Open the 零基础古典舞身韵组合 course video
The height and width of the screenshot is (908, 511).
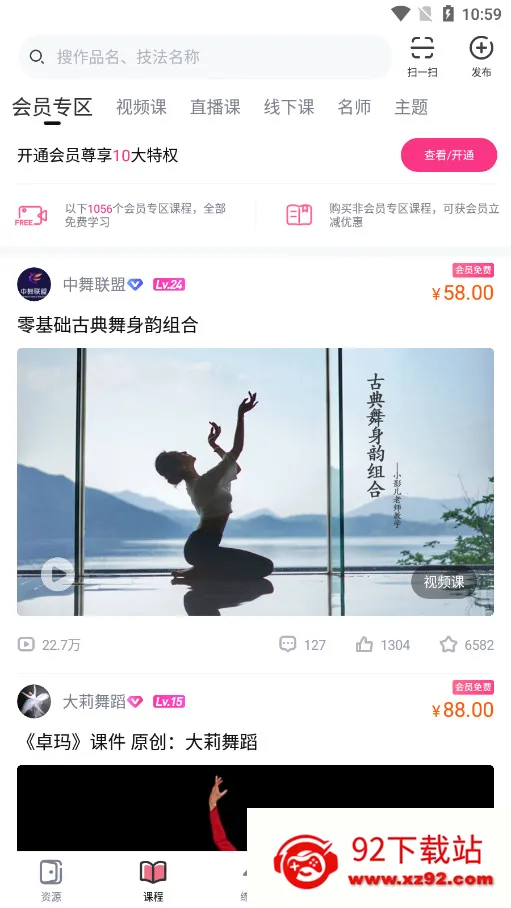pos(256,482)
